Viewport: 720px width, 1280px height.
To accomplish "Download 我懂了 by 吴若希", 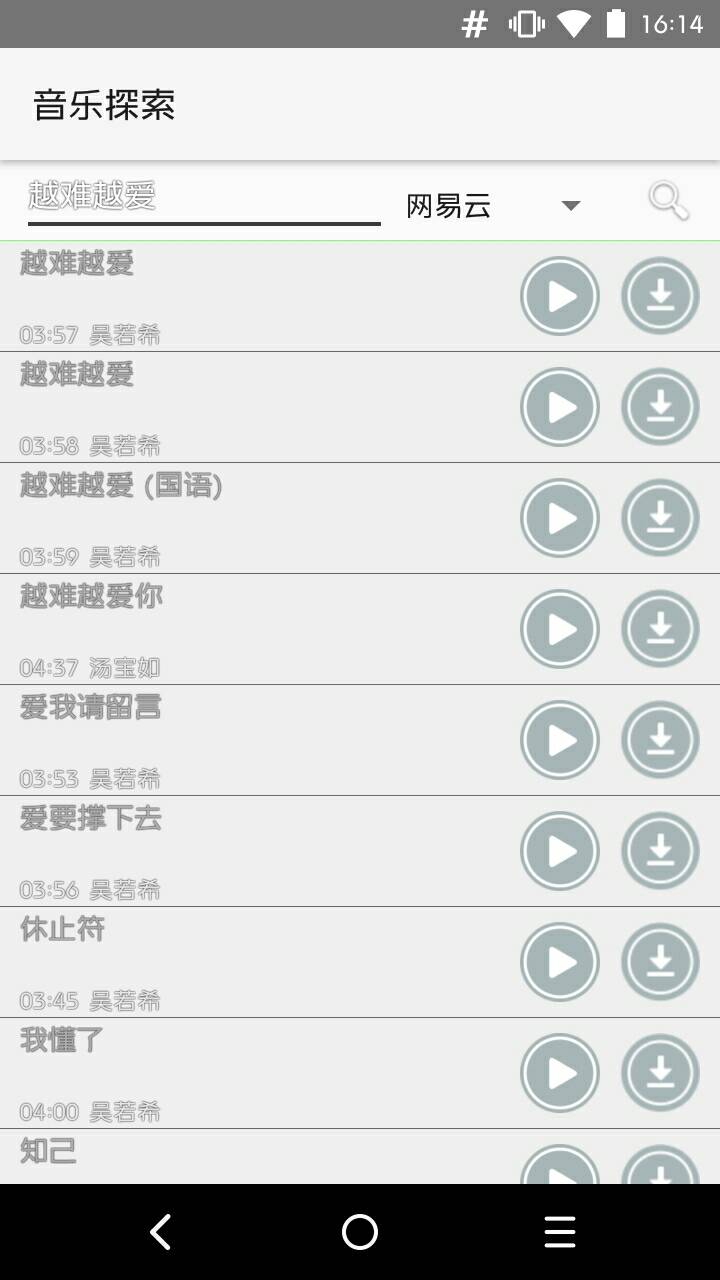I will [x=660, y=1072].
